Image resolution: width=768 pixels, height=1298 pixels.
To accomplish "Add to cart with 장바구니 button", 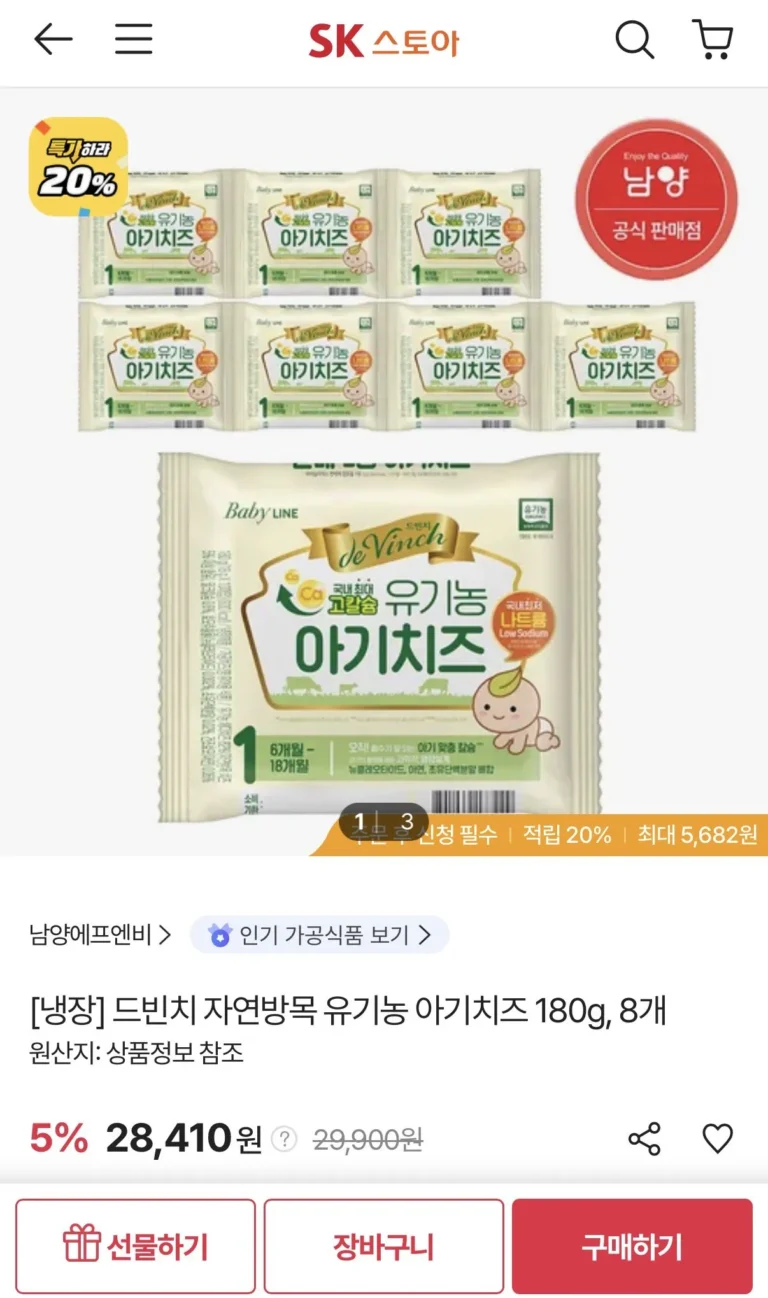I will click(384, 1246).
